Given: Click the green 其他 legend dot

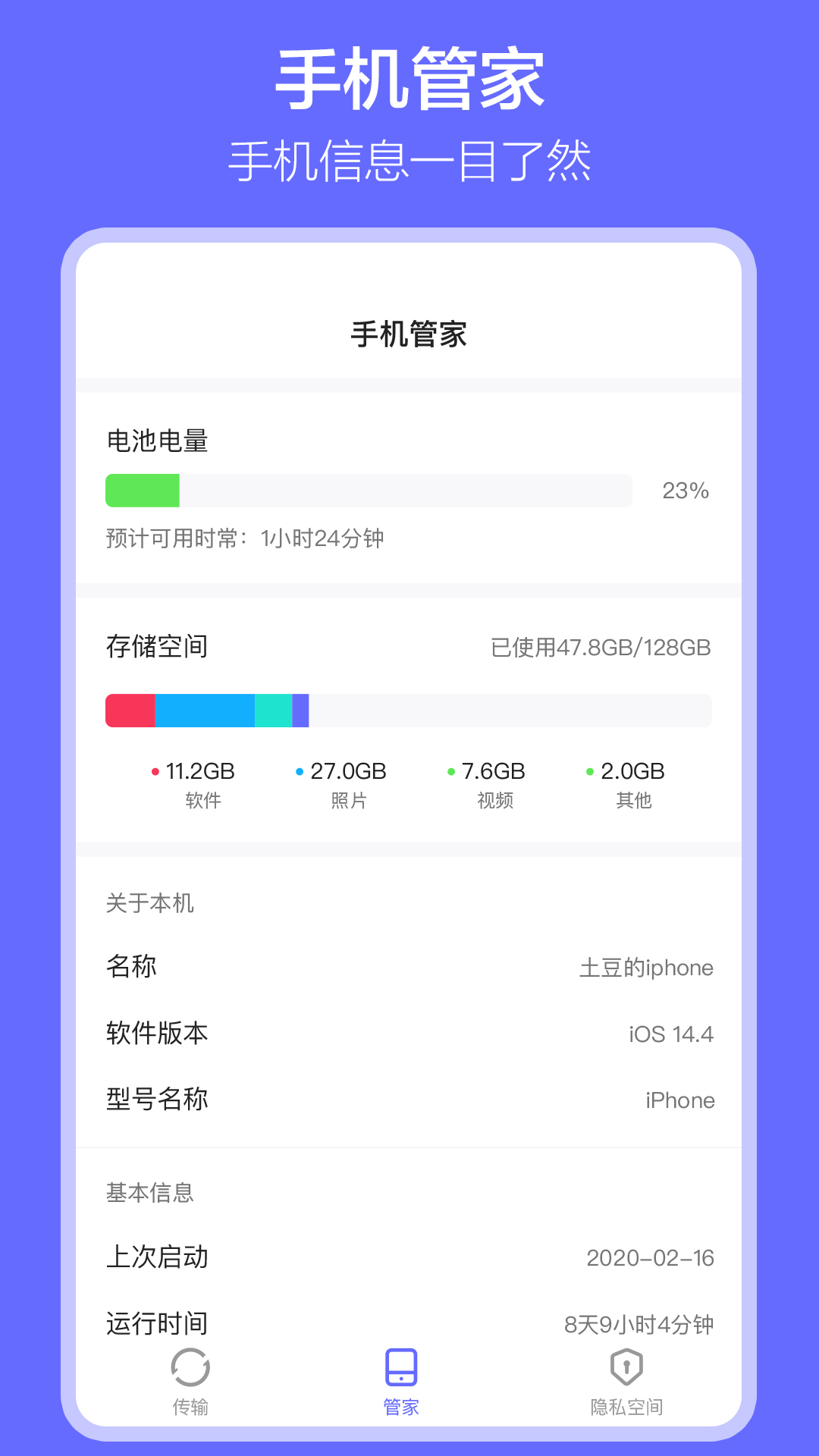Looking at the screenshot, I should click(x=588, y=770).
